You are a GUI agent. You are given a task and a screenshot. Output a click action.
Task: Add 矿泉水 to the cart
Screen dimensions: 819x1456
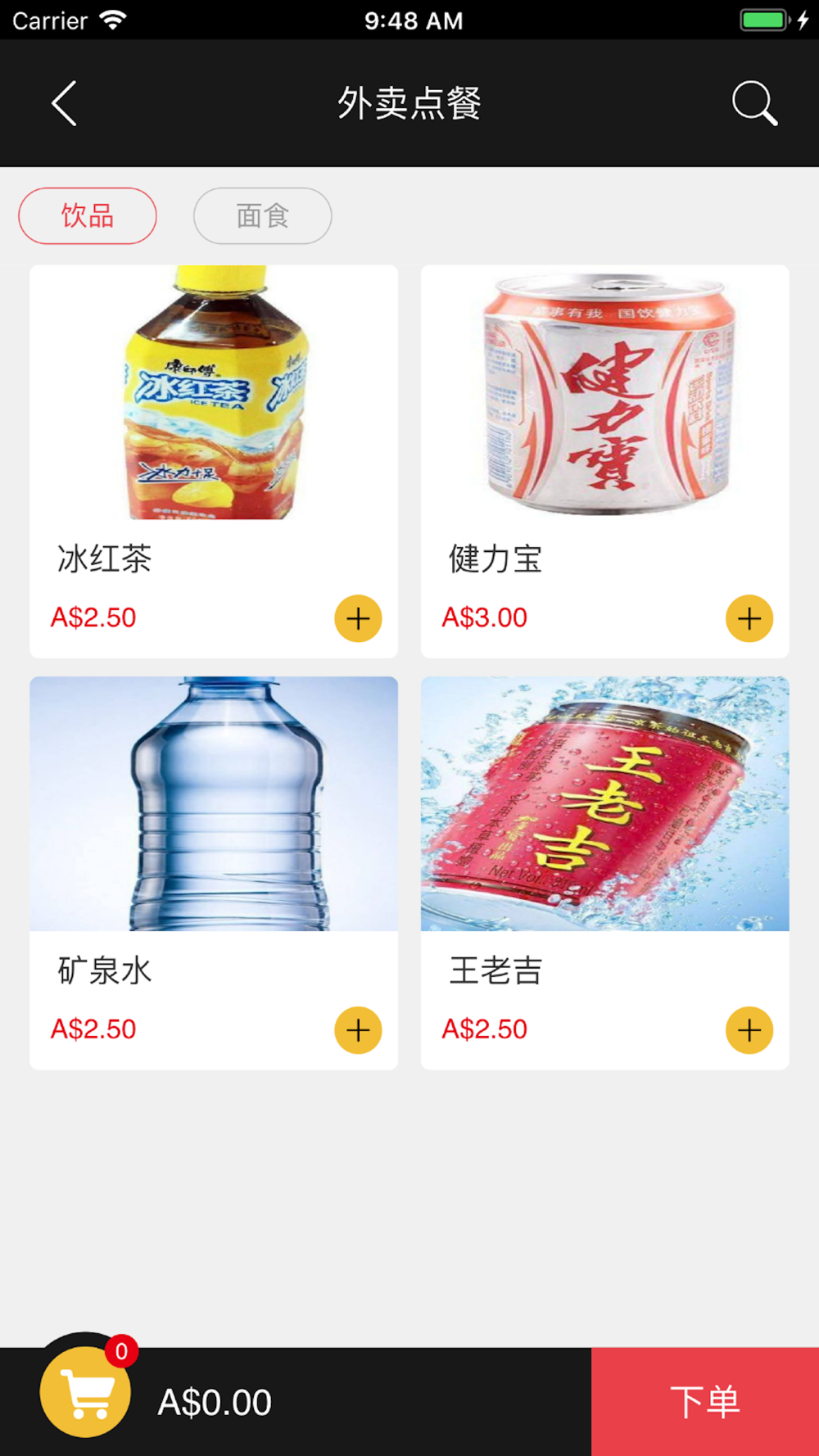[x=358, y=1030]
